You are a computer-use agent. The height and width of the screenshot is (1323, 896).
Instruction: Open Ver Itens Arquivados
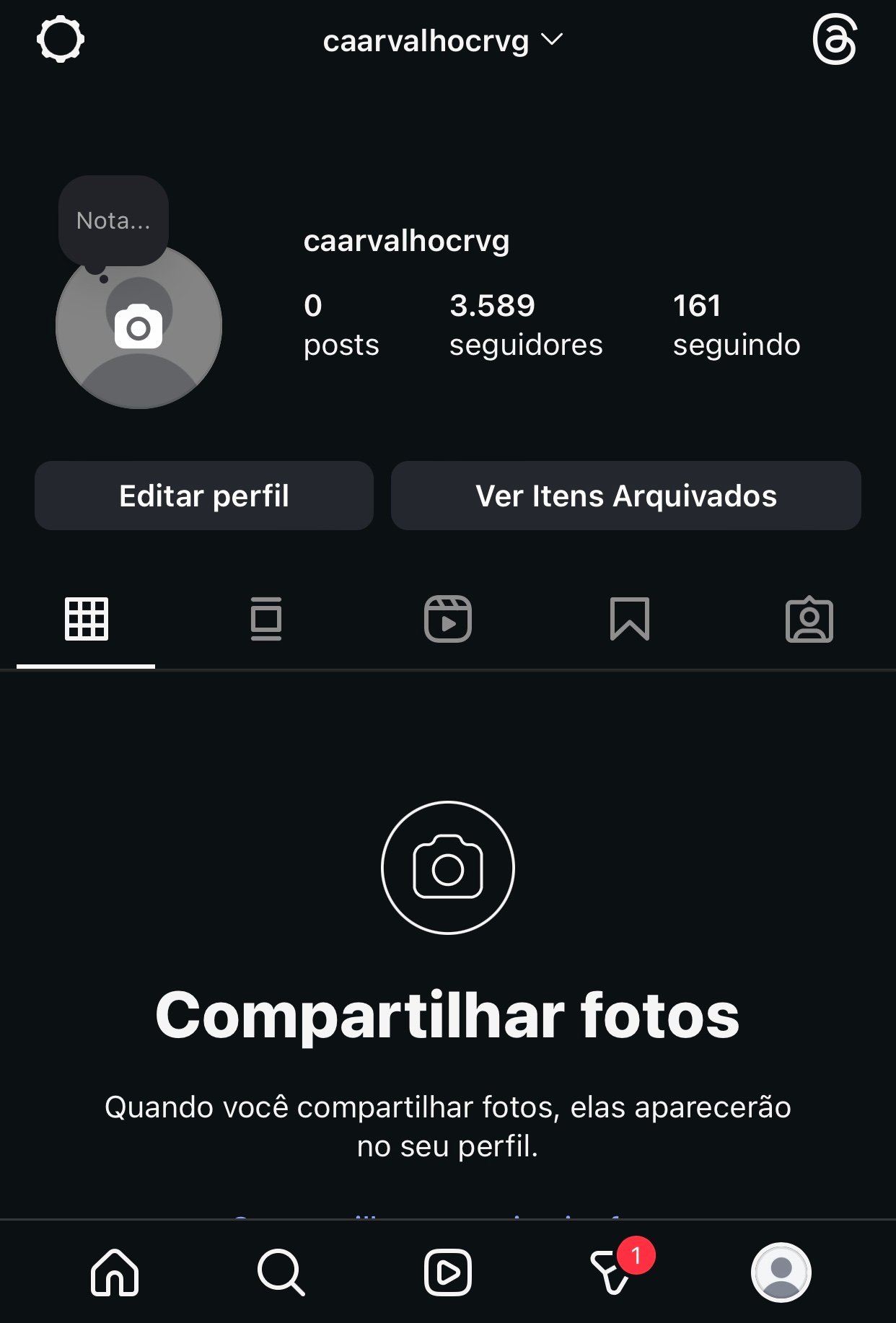click(625, 496)
